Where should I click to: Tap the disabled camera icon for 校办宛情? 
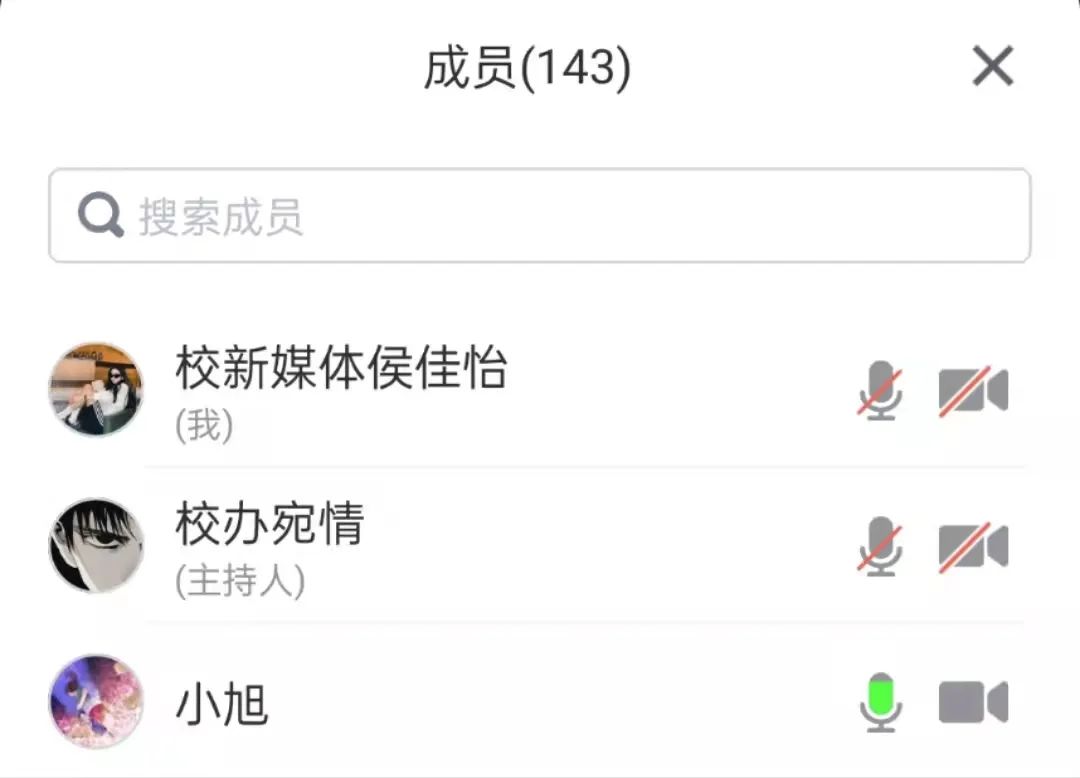[972, 546]
